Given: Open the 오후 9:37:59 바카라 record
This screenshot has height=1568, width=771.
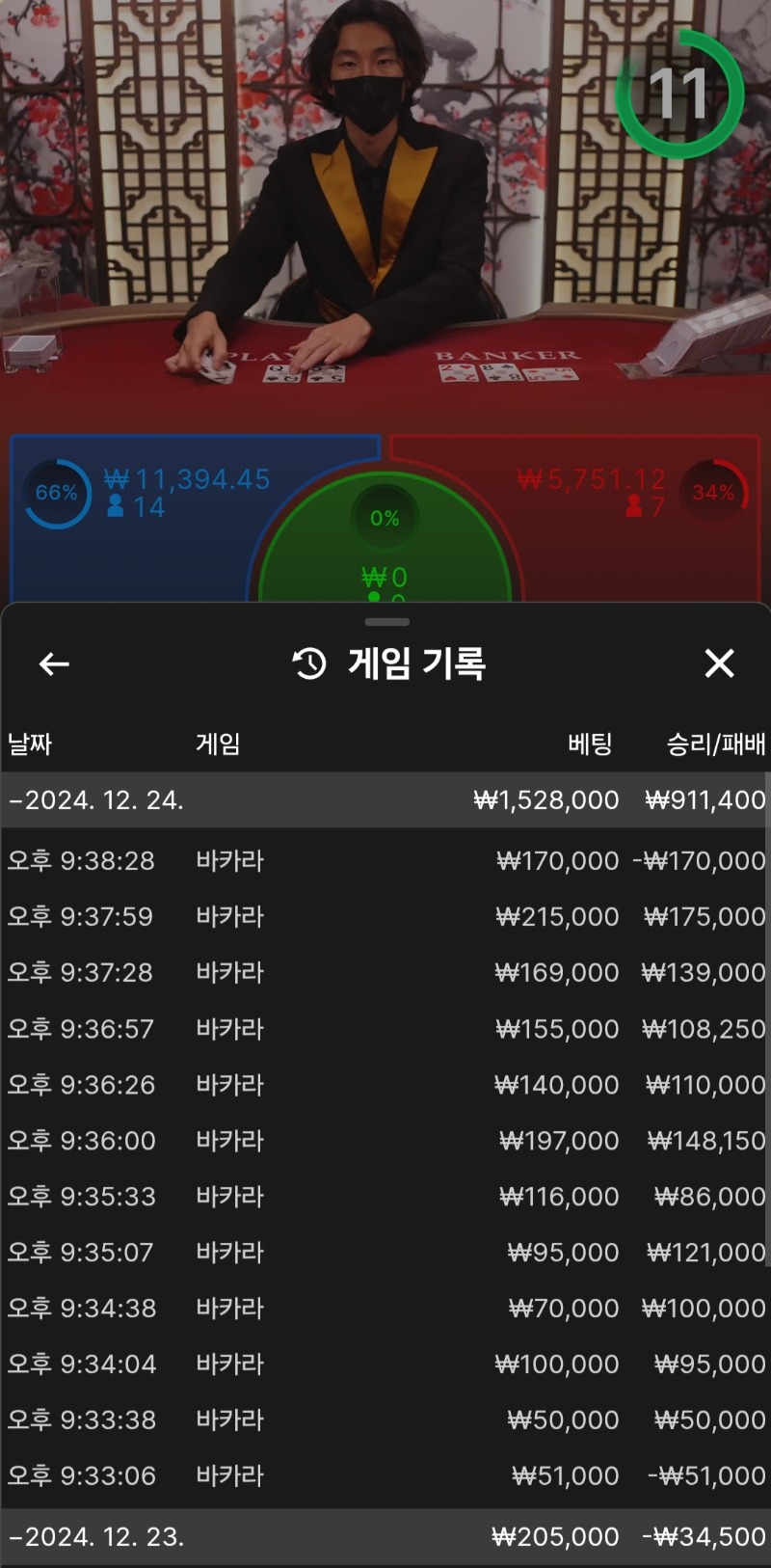Looking at the screenshot, I should 385,916.
